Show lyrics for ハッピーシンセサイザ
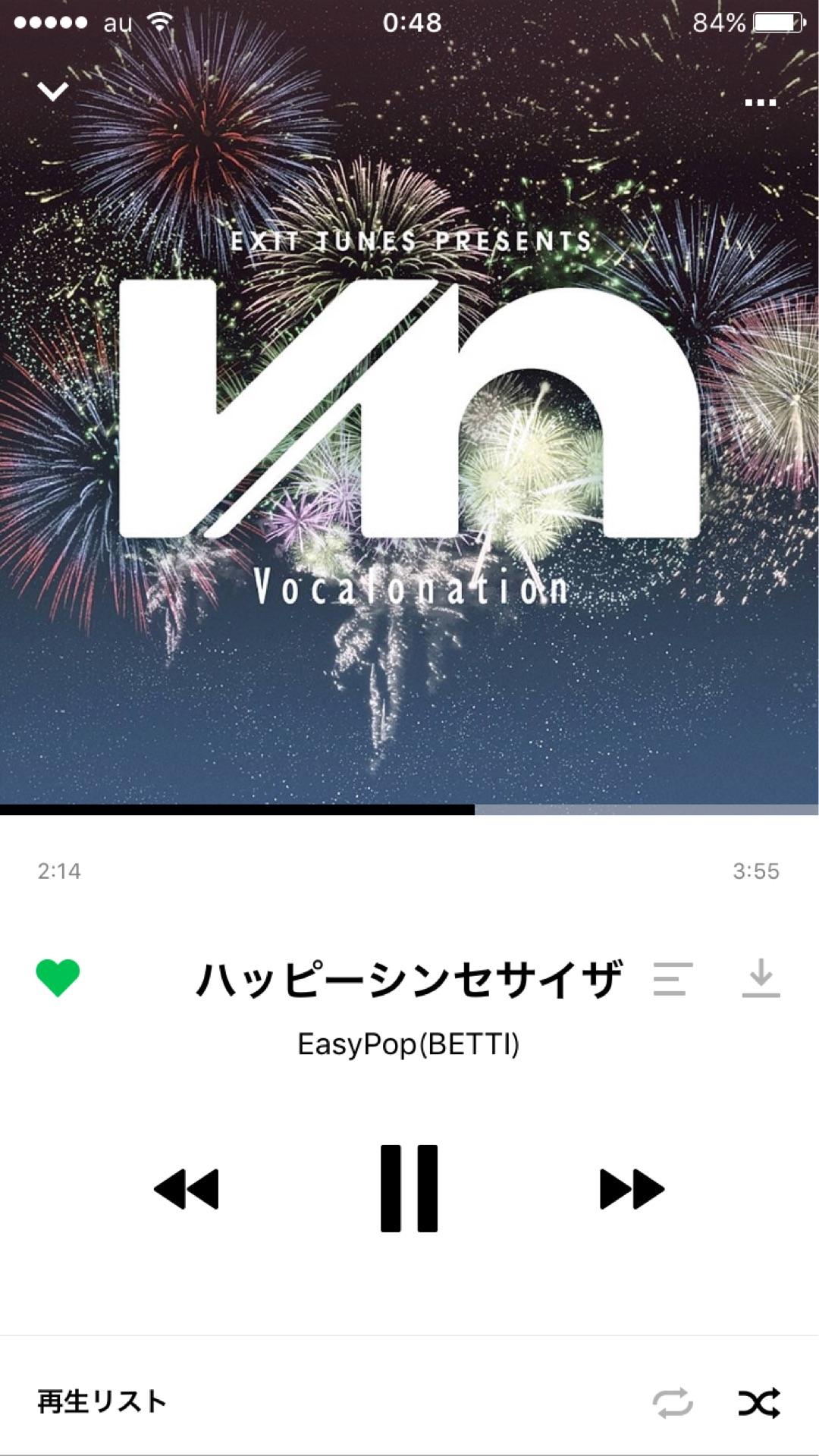This screenshot has width=819, height=1456. (x=673, y=979)
